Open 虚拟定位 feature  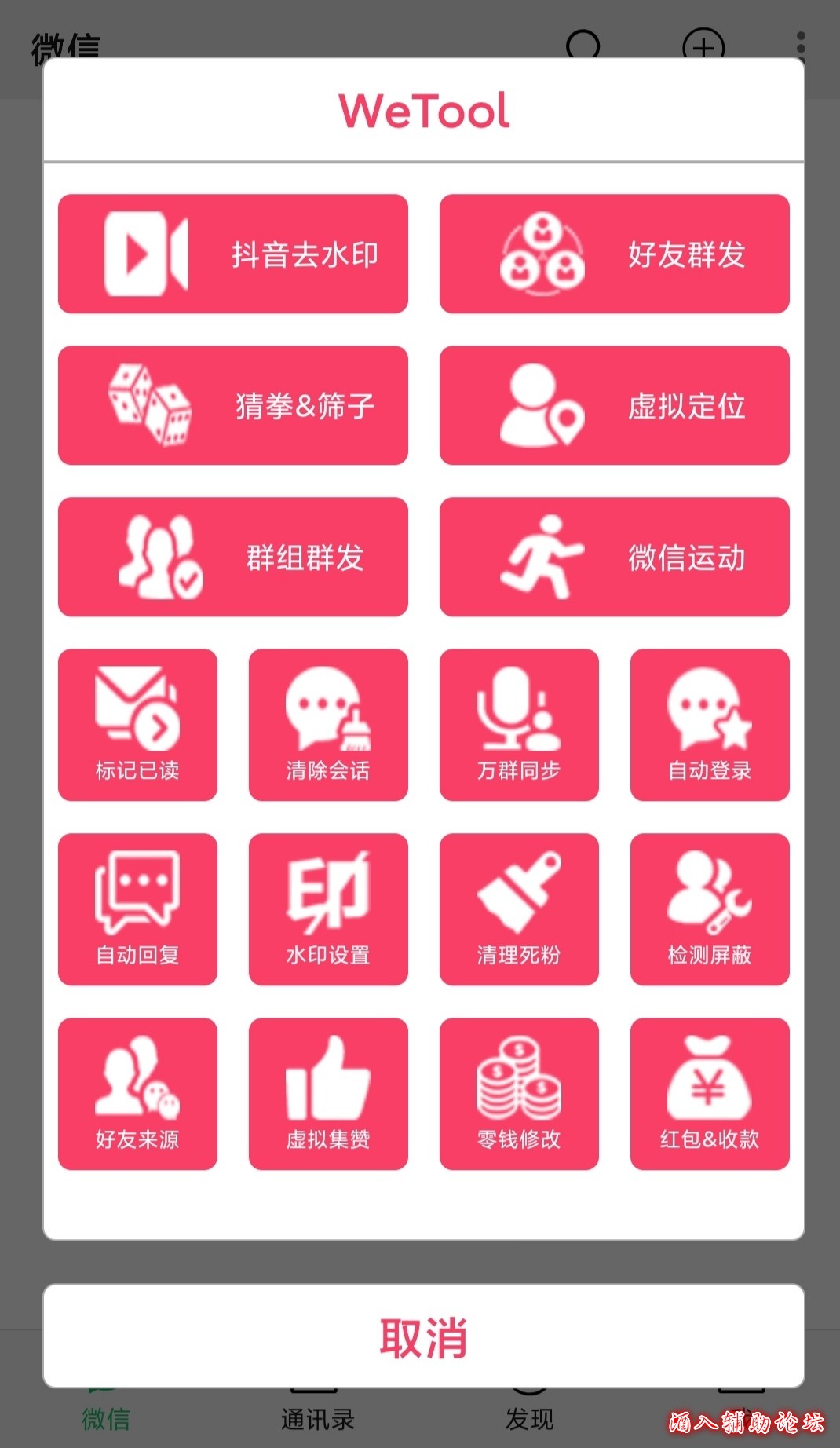click(x=614, y=405)
